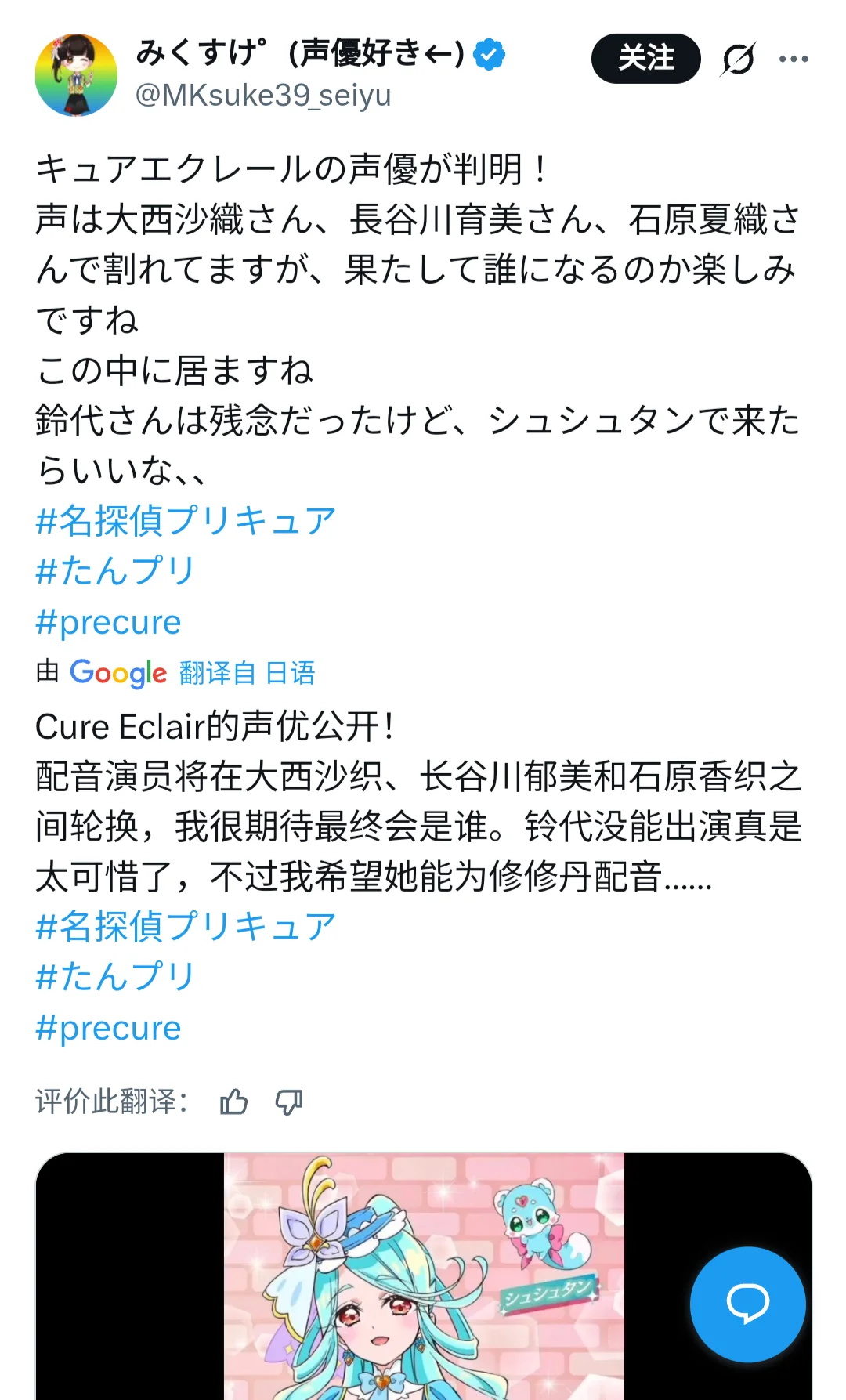Open the first #名探偵プリキュア hashtag

(x=186, y=521)
